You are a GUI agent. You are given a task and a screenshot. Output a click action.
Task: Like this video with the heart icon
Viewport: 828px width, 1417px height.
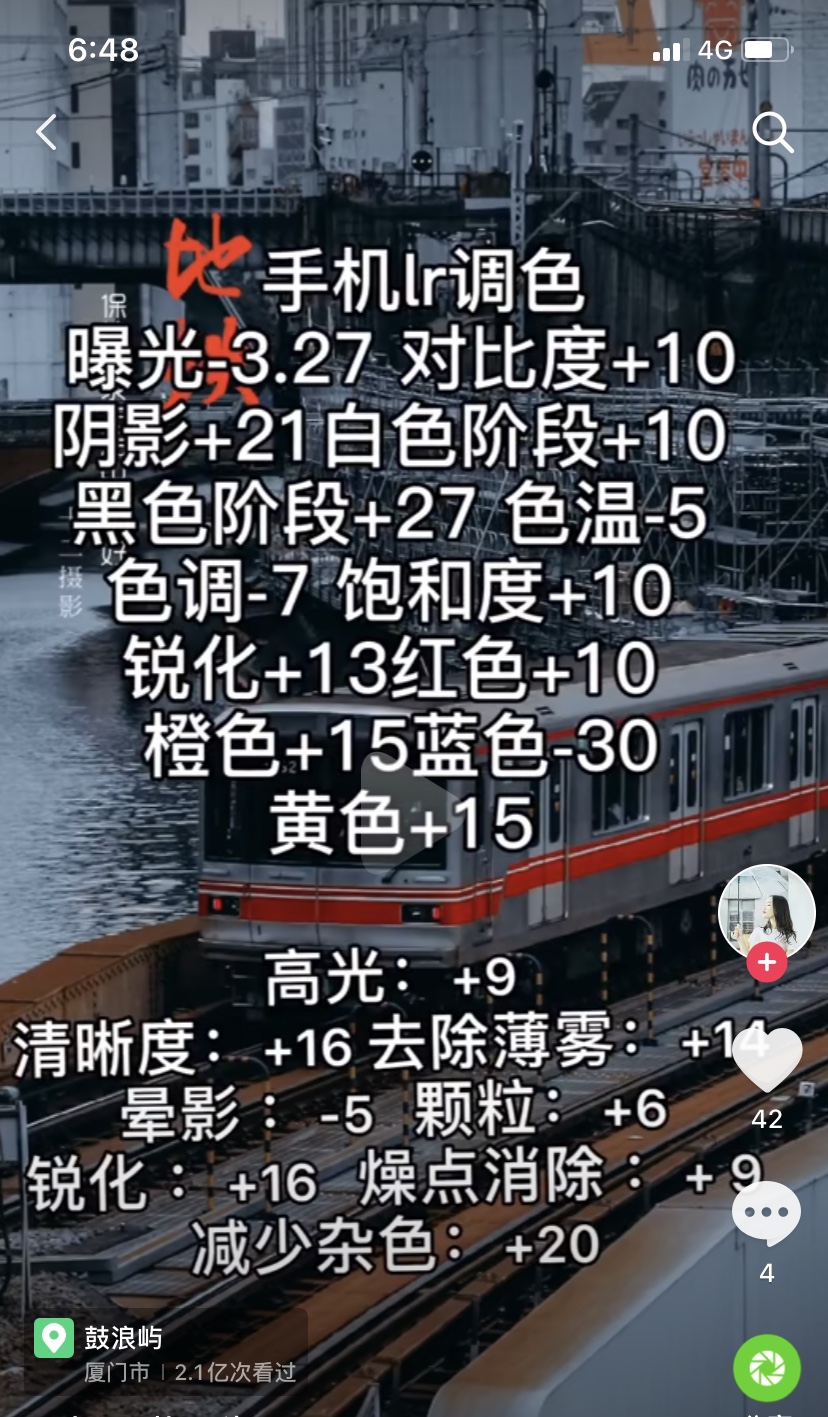point(767,1060)
